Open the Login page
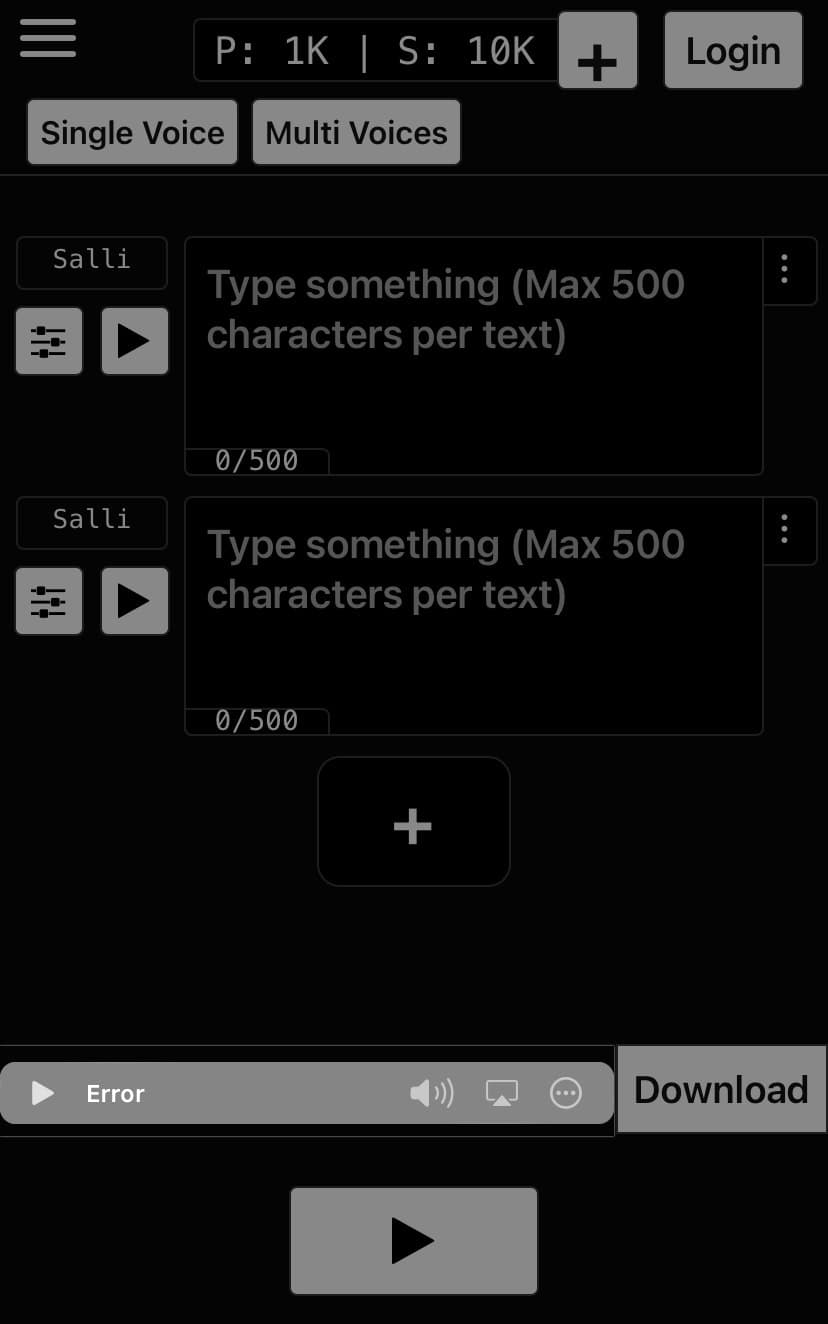828x1324 pixels. [733, 51]
